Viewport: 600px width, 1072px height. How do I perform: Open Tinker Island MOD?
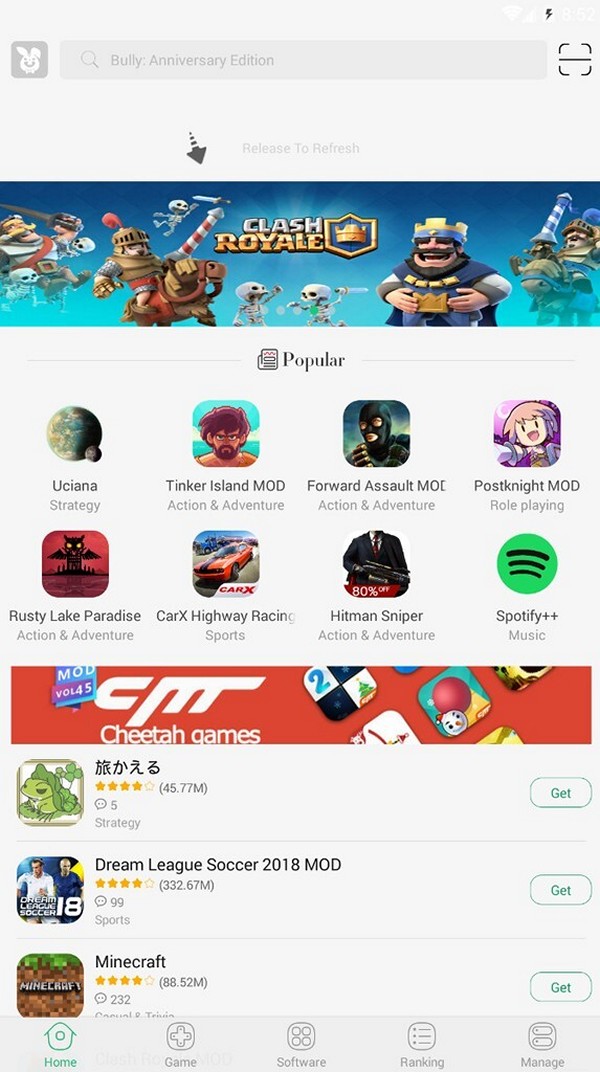226,456
